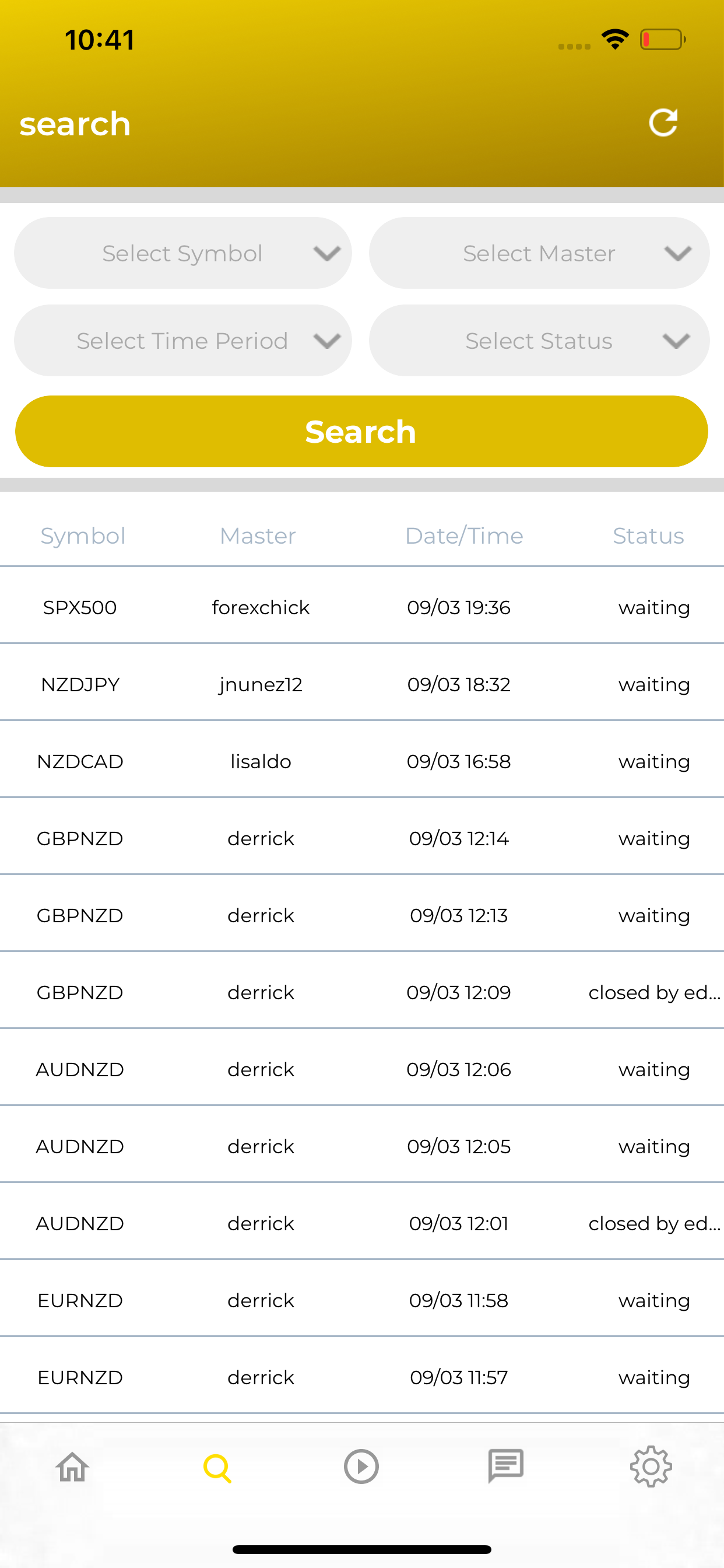Open the play/media screen
This screenshot has height=1568, width=724.
[361, 1467]
